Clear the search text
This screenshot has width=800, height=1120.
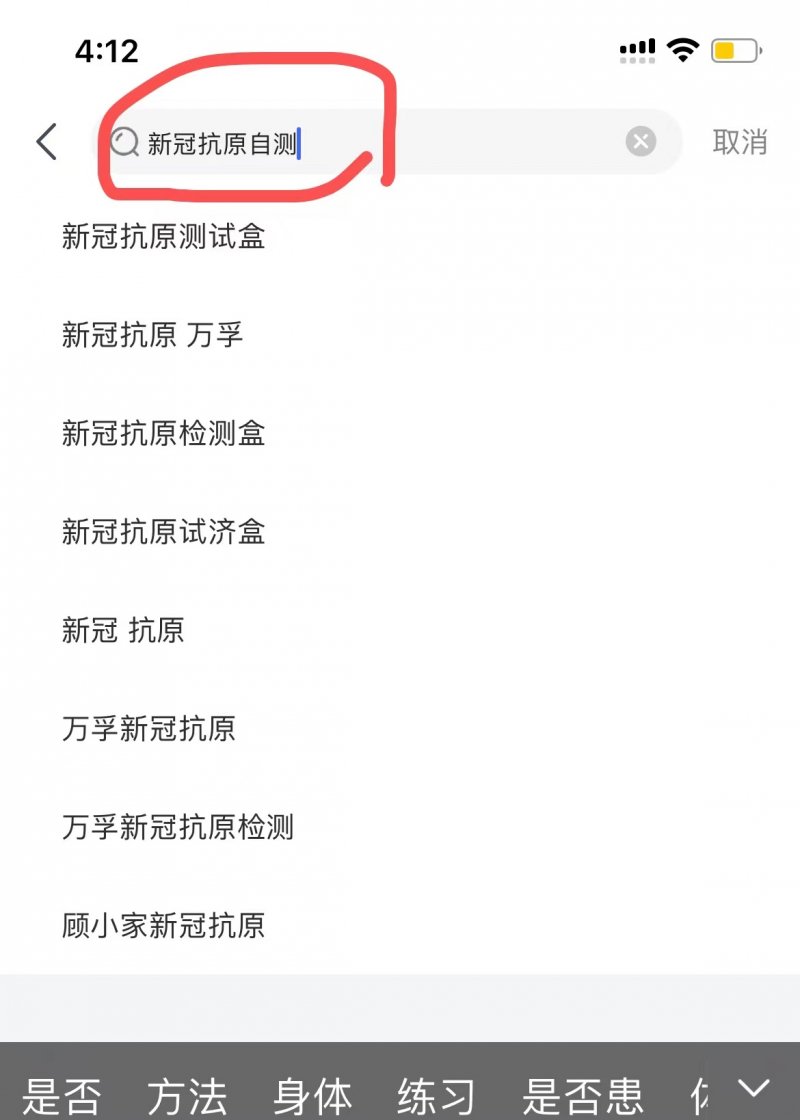(641, 142)
